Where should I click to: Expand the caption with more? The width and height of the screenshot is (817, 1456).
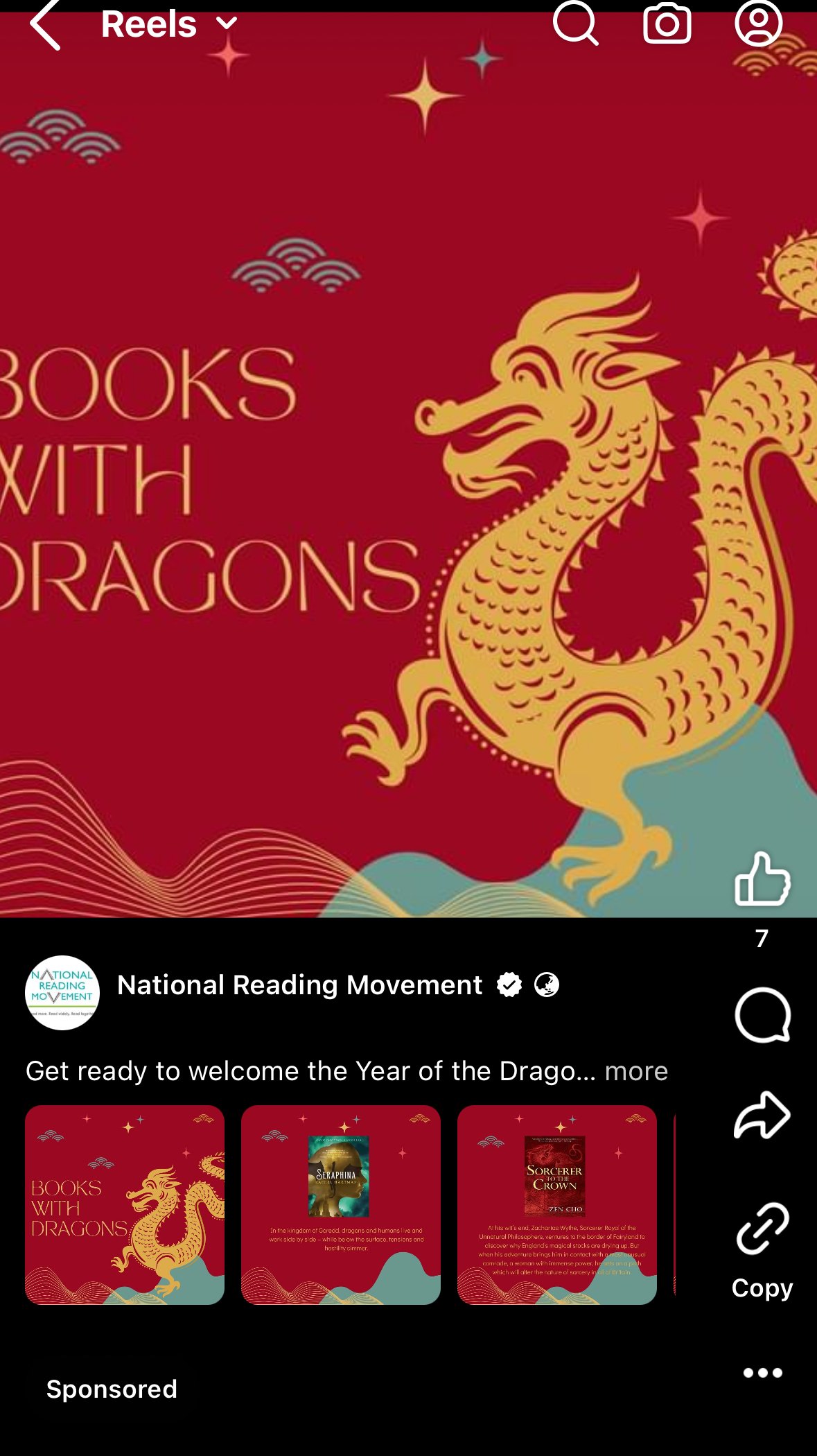tap(636, 1071)
